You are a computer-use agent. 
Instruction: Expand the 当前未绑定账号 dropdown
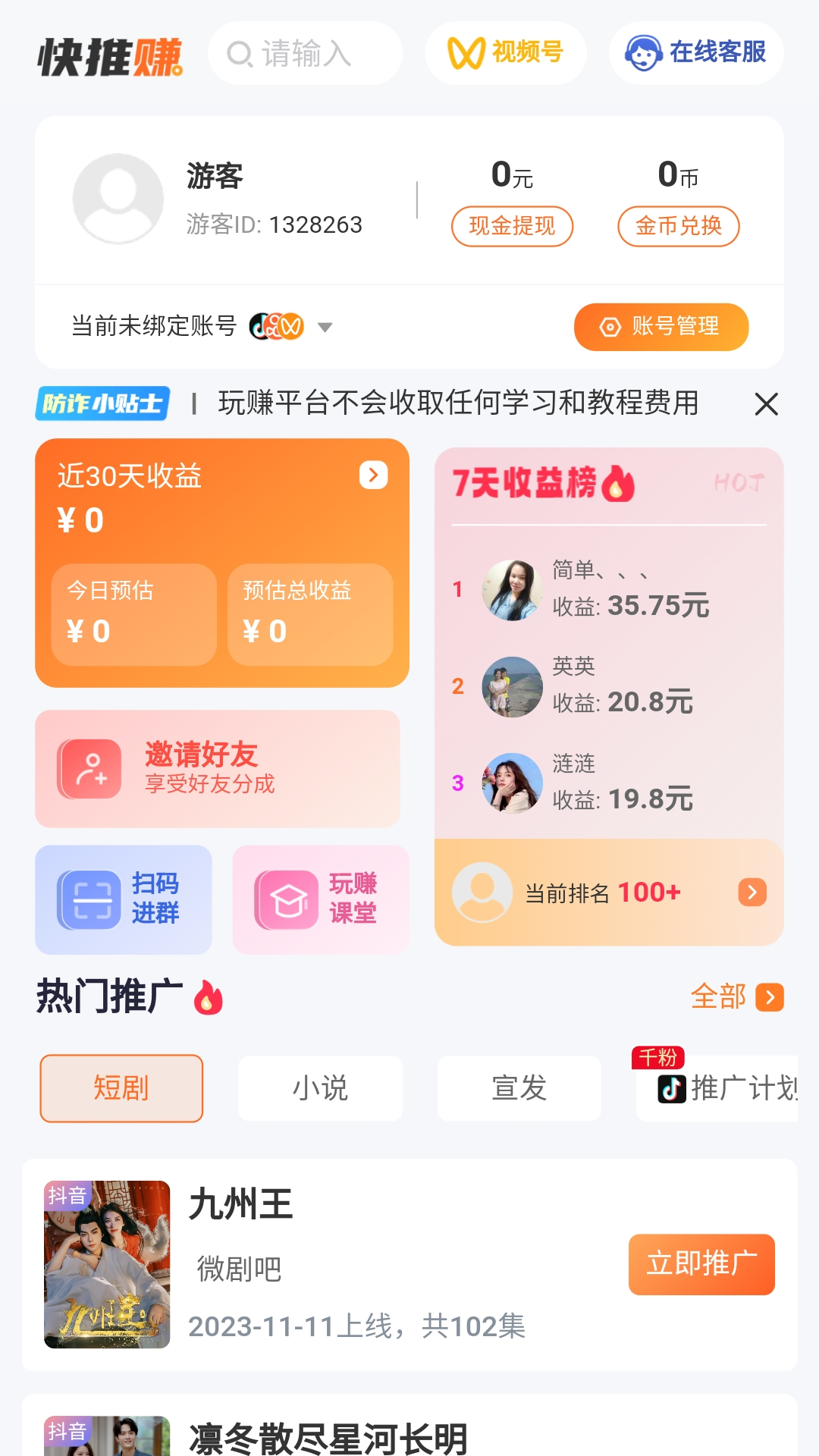point(325,327)
